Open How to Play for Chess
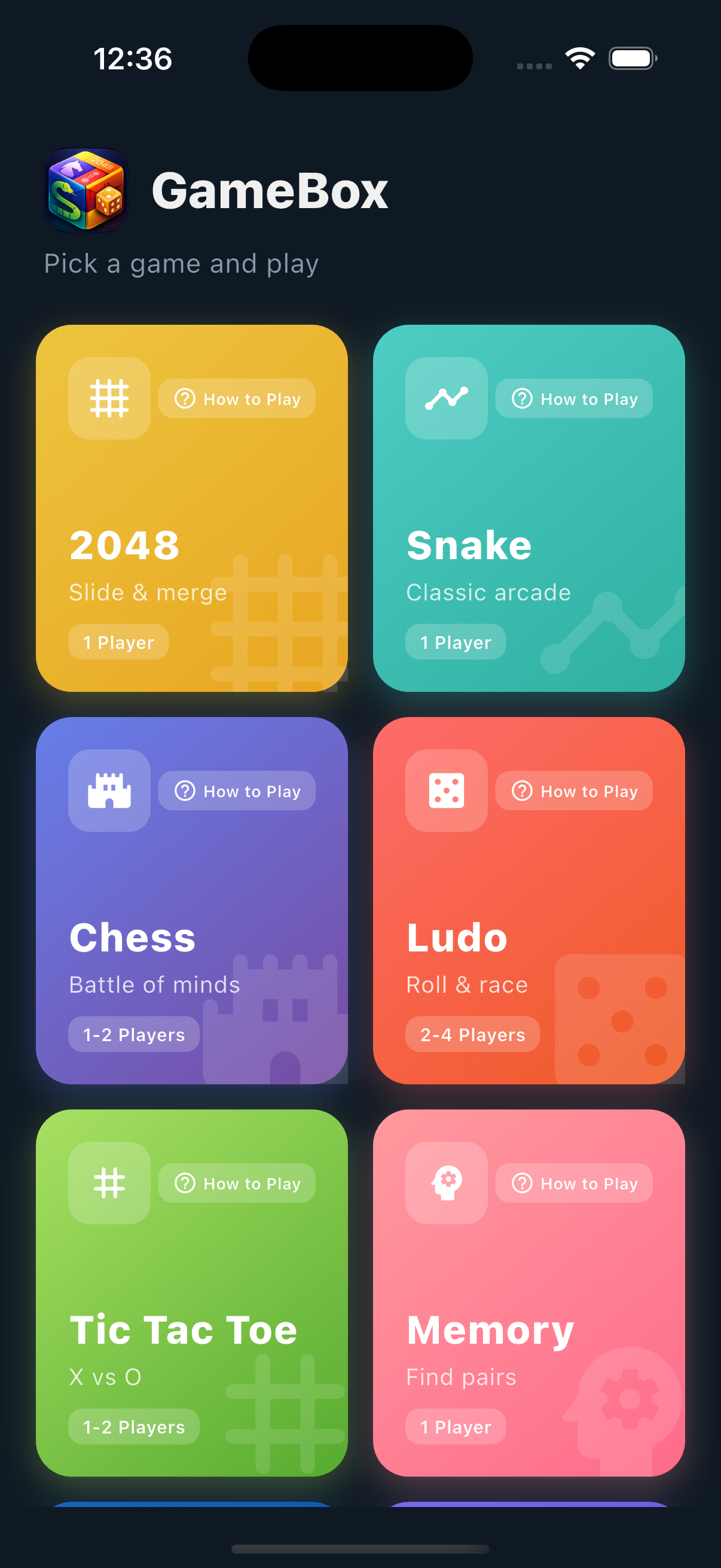This screenshot has width=721, height=1568. 237,791
